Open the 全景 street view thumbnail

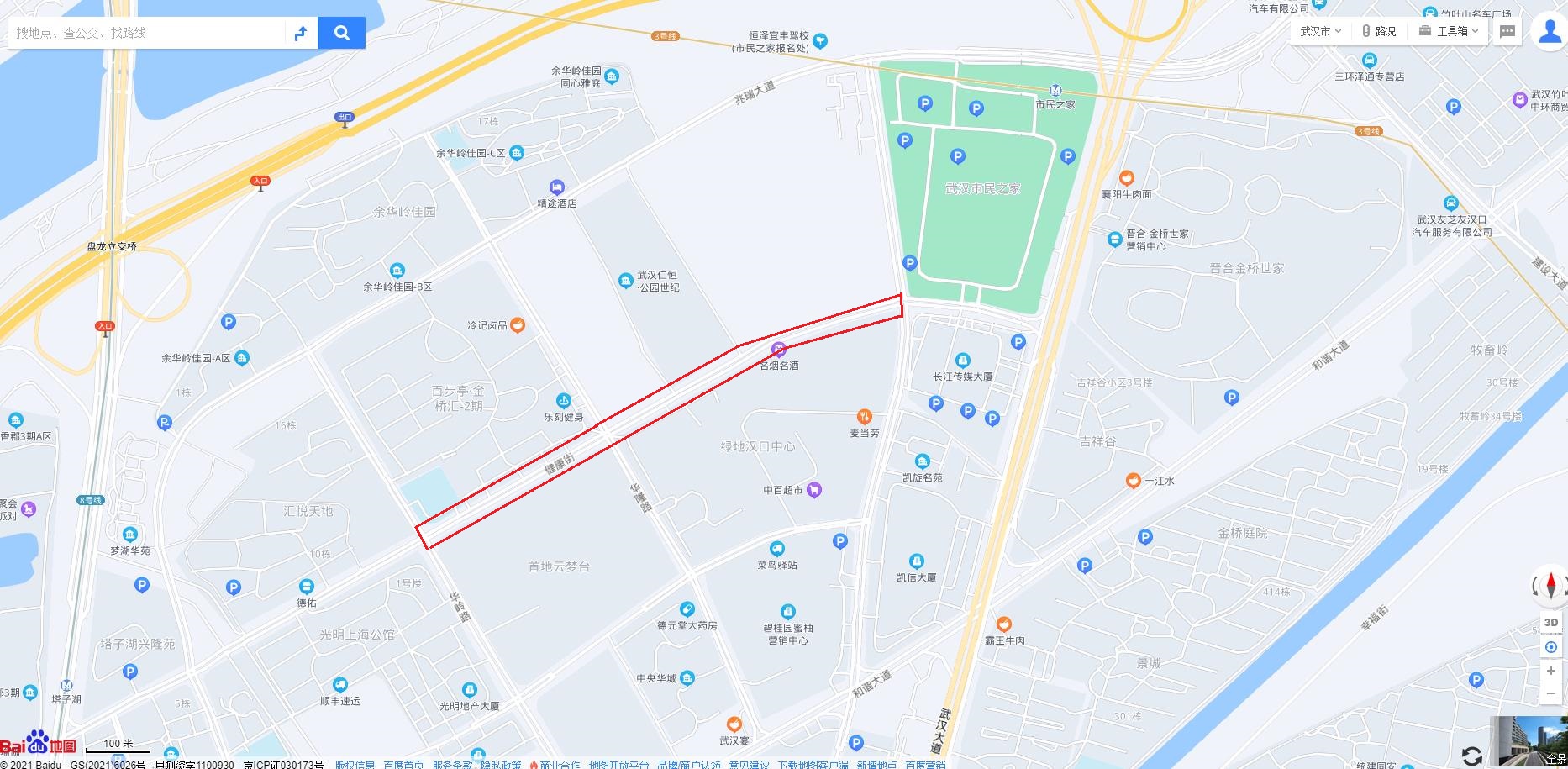(x=1528, y=741)
